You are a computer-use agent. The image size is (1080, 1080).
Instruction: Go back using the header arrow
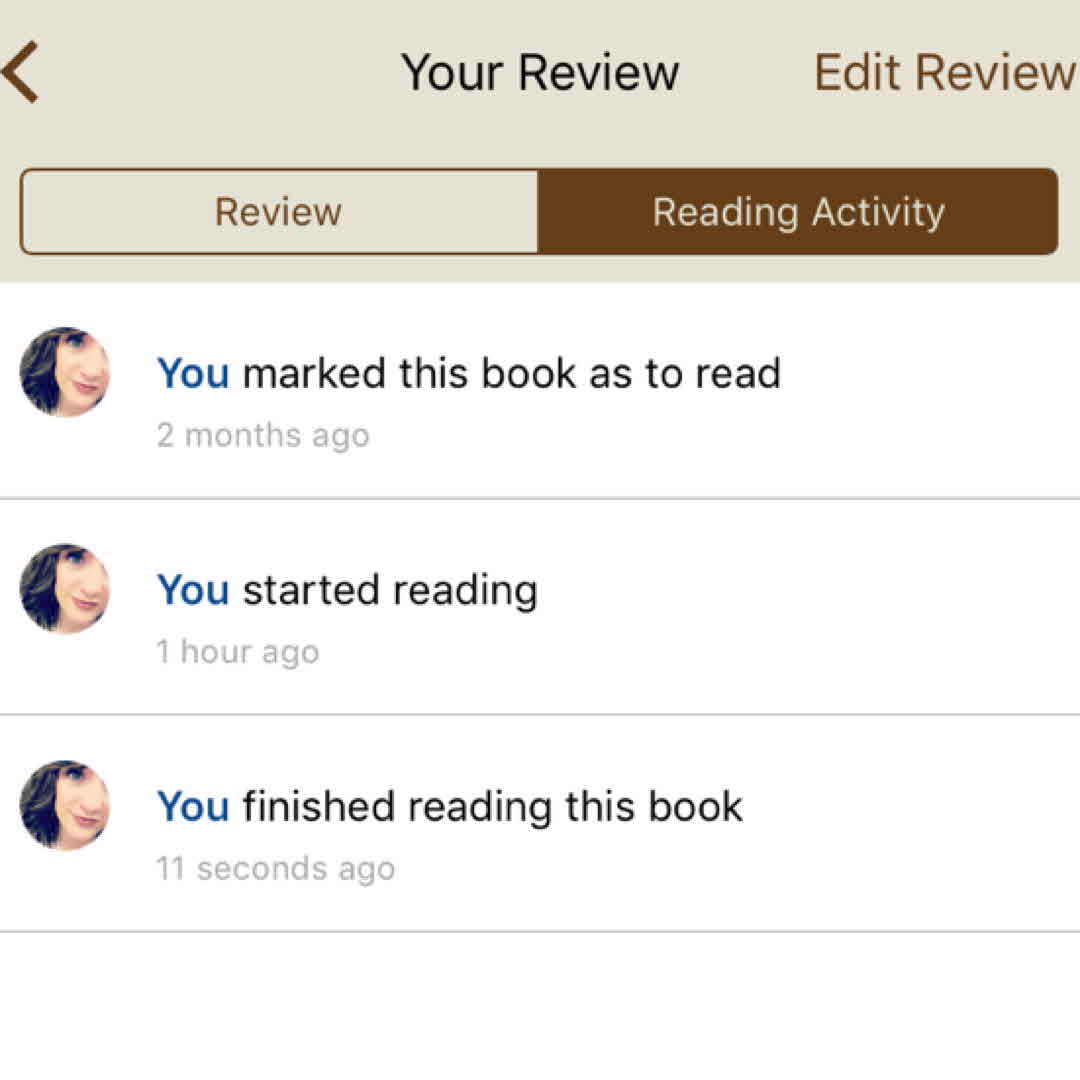coord(22,73)
